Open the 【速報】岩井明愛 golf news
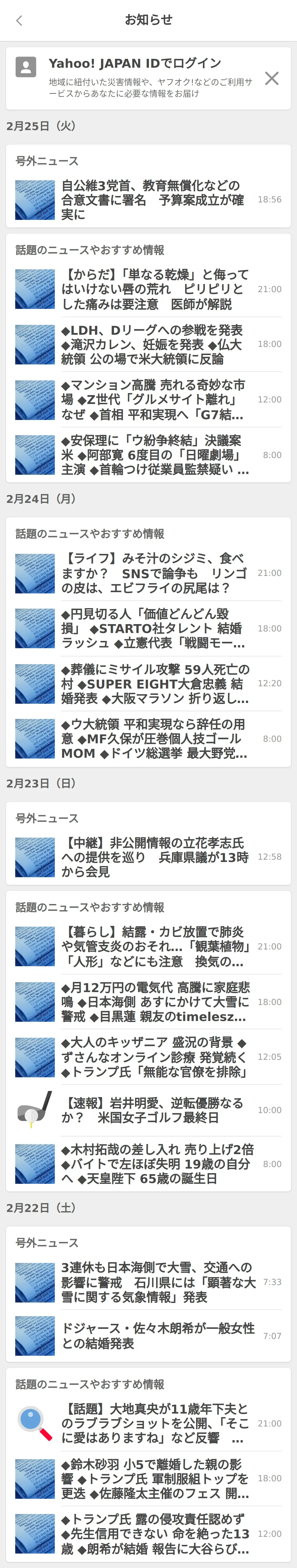Screen dimensions: 297x1568 153,1110
